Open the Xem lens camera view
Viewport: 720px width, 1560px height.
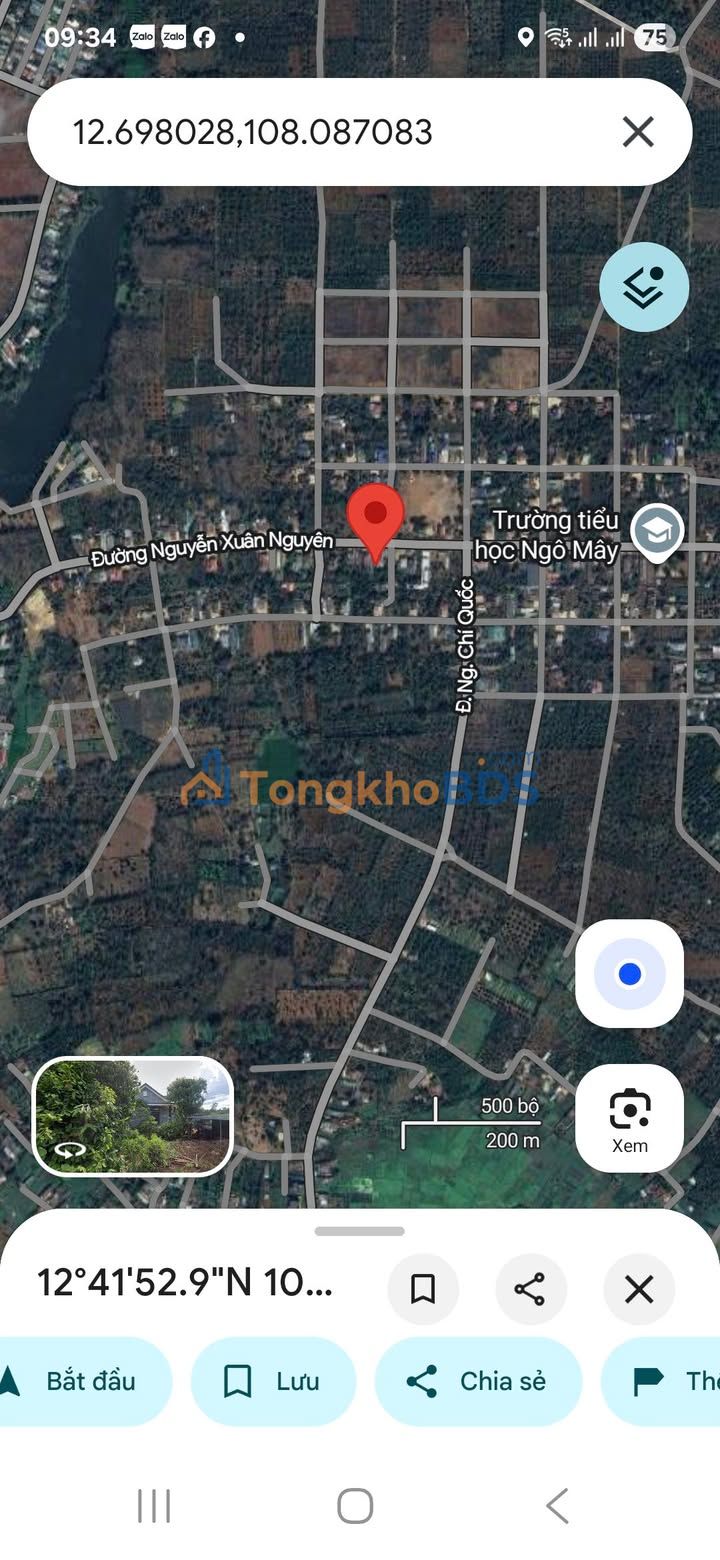pos(629,1118)
